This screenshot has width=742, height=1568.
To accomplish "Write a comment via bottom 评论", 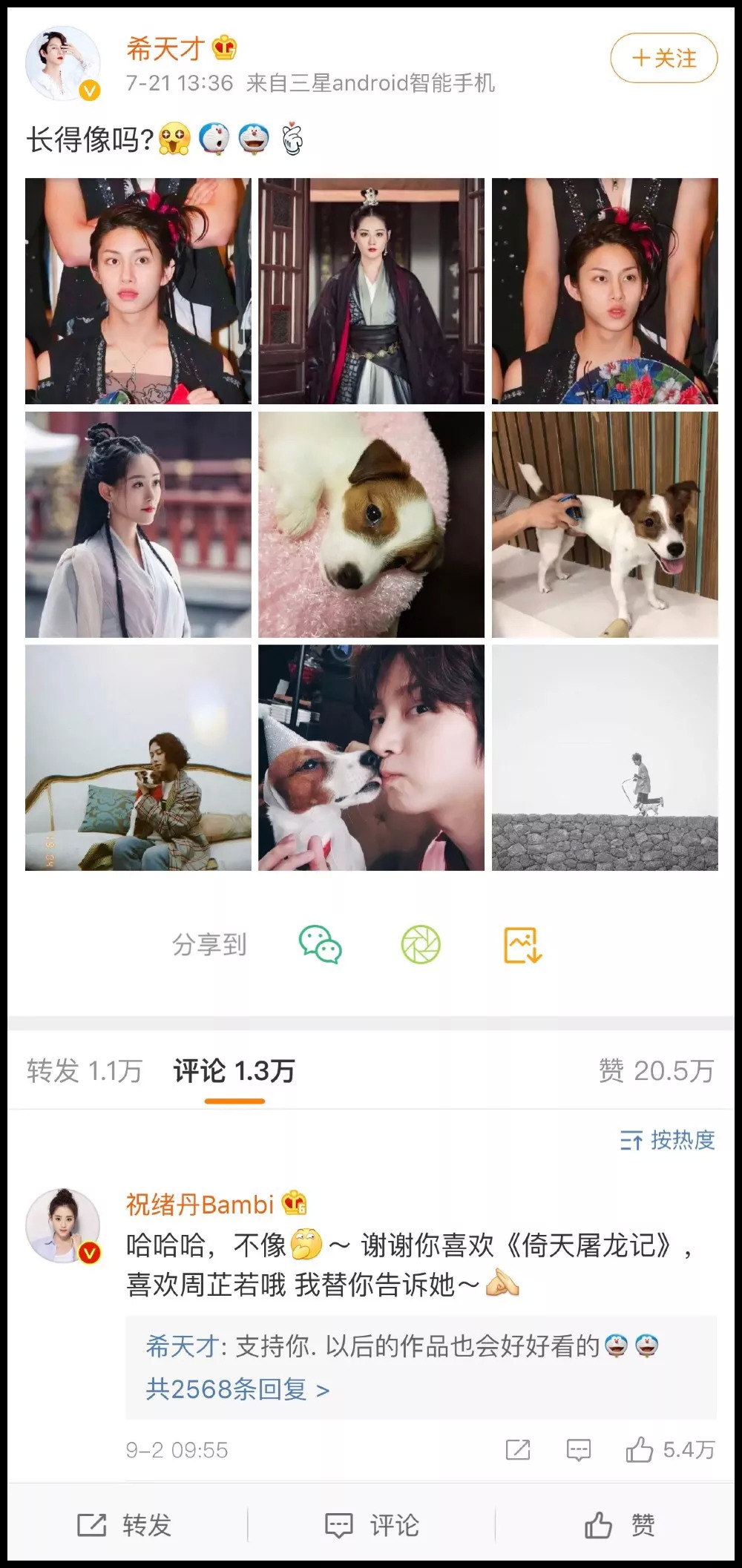I will tap(372, 1525).
